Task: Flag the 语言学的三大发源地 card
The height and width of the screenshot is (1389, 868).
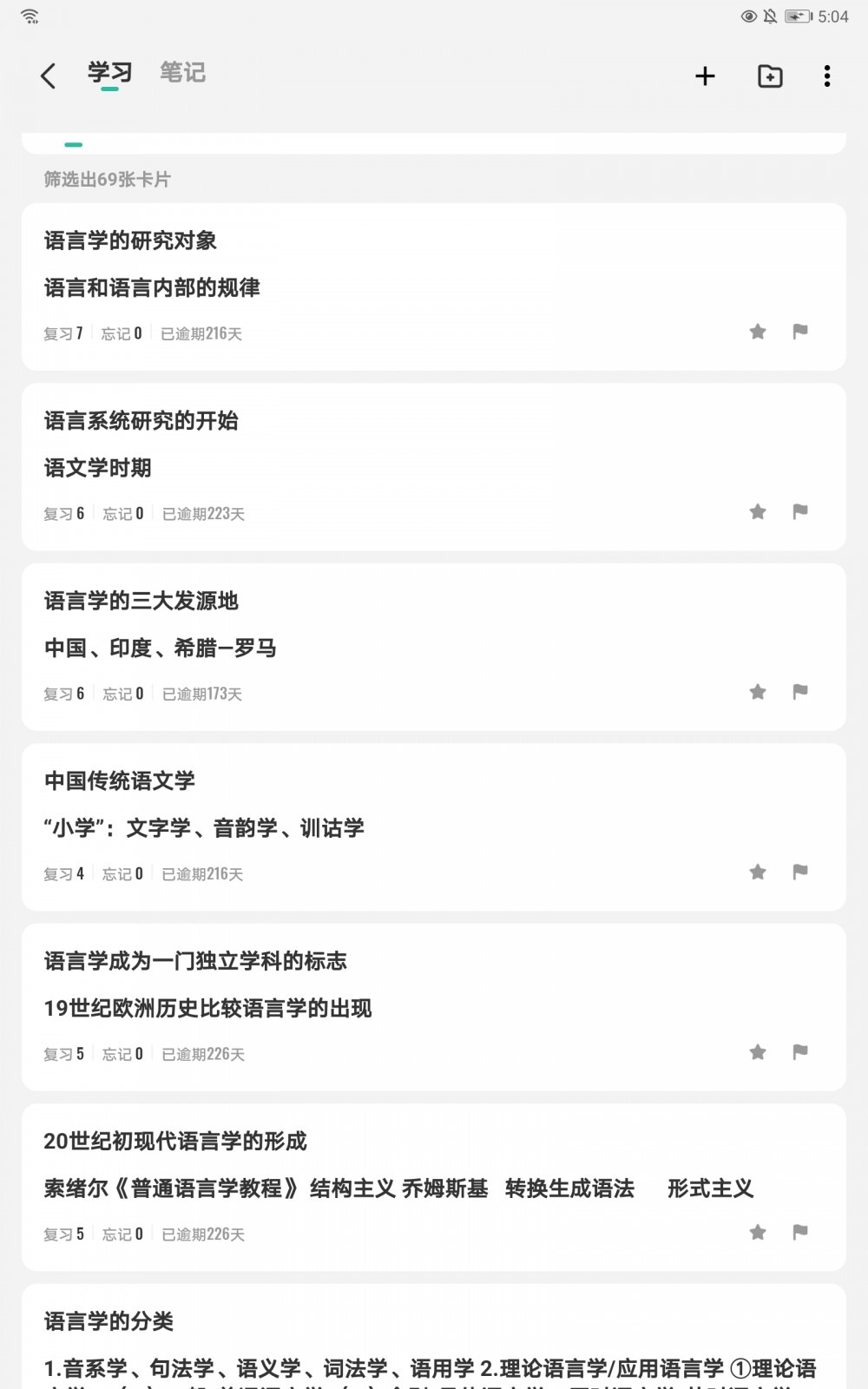Action: pos(800,692)
